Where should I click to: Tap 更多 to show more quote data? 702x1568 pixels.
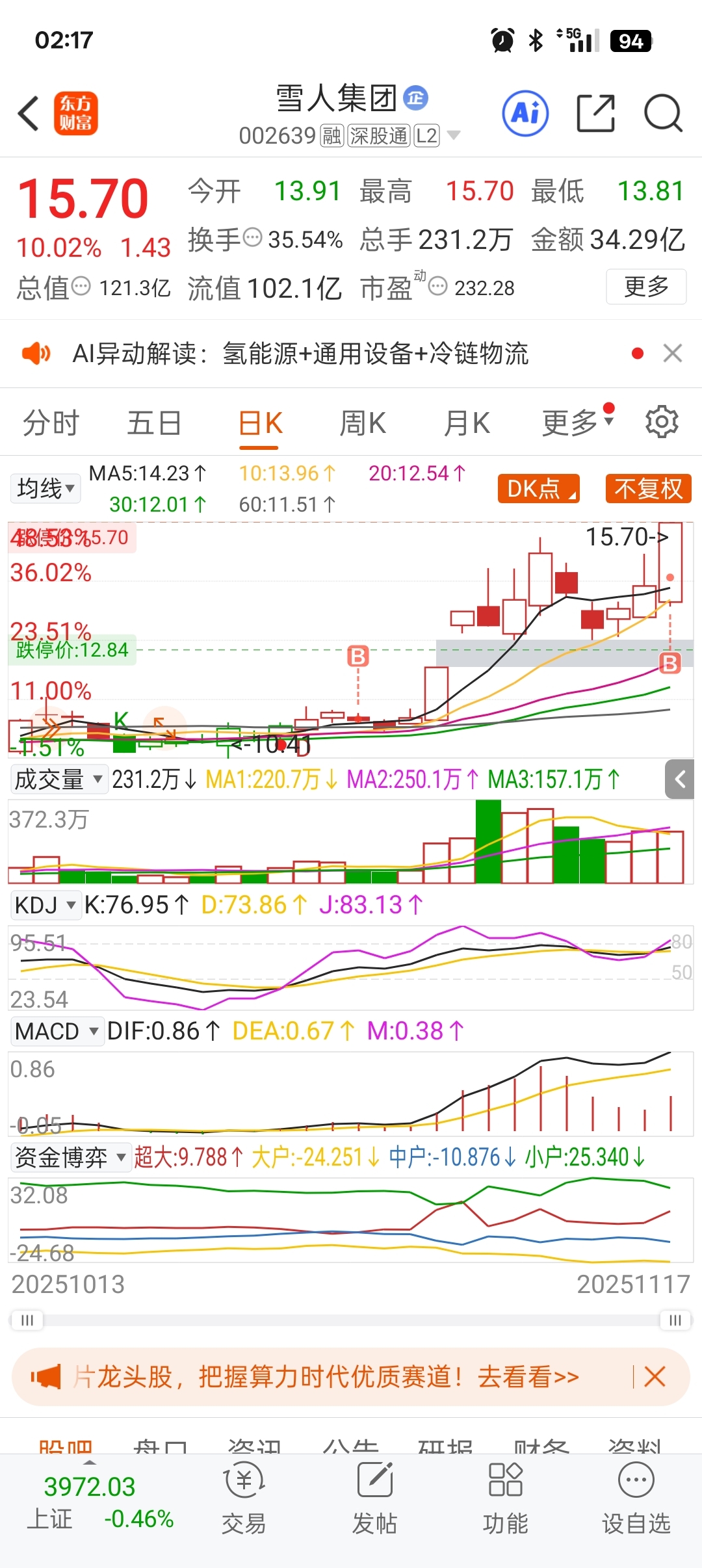coord(646,287)
